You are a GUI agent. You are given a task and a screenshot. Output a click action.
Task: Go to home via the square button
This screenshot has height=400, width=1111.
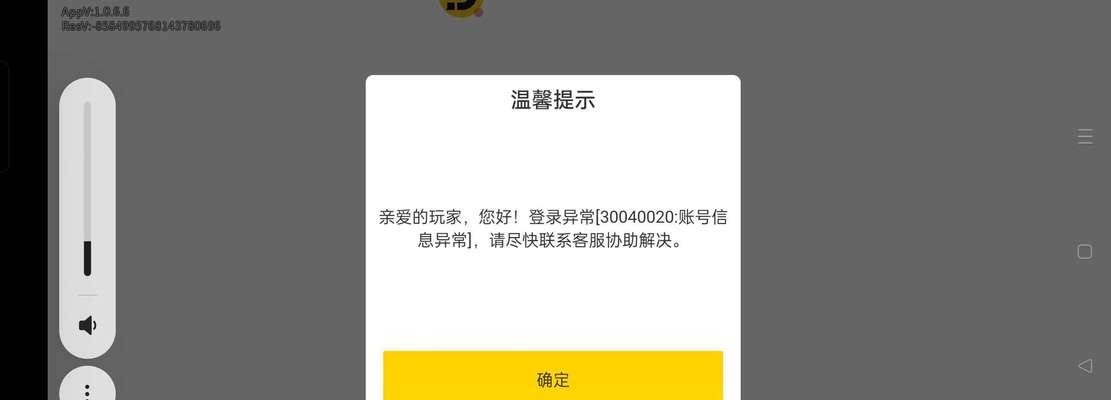1085,252
